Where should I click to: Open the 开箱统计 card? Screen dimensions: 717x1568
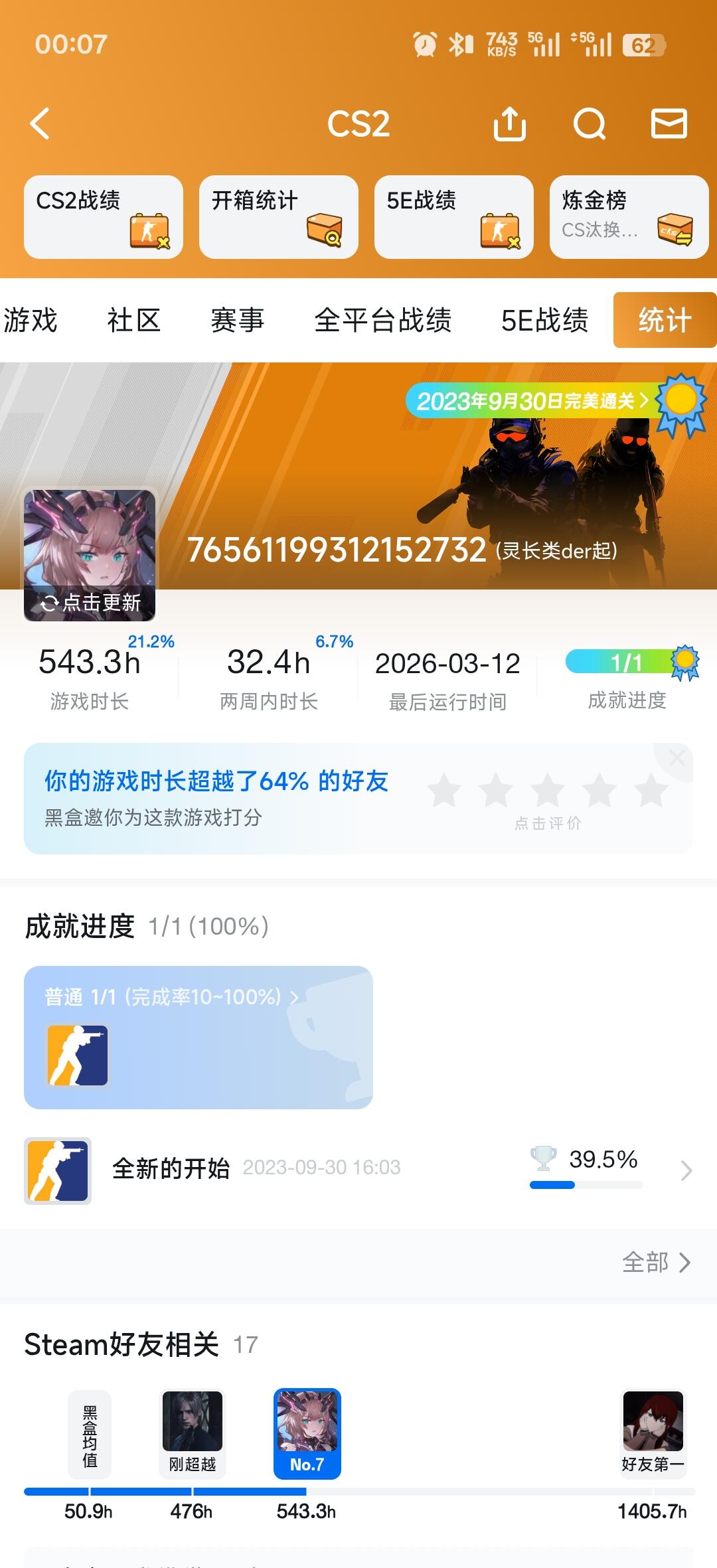pos(279,216)
